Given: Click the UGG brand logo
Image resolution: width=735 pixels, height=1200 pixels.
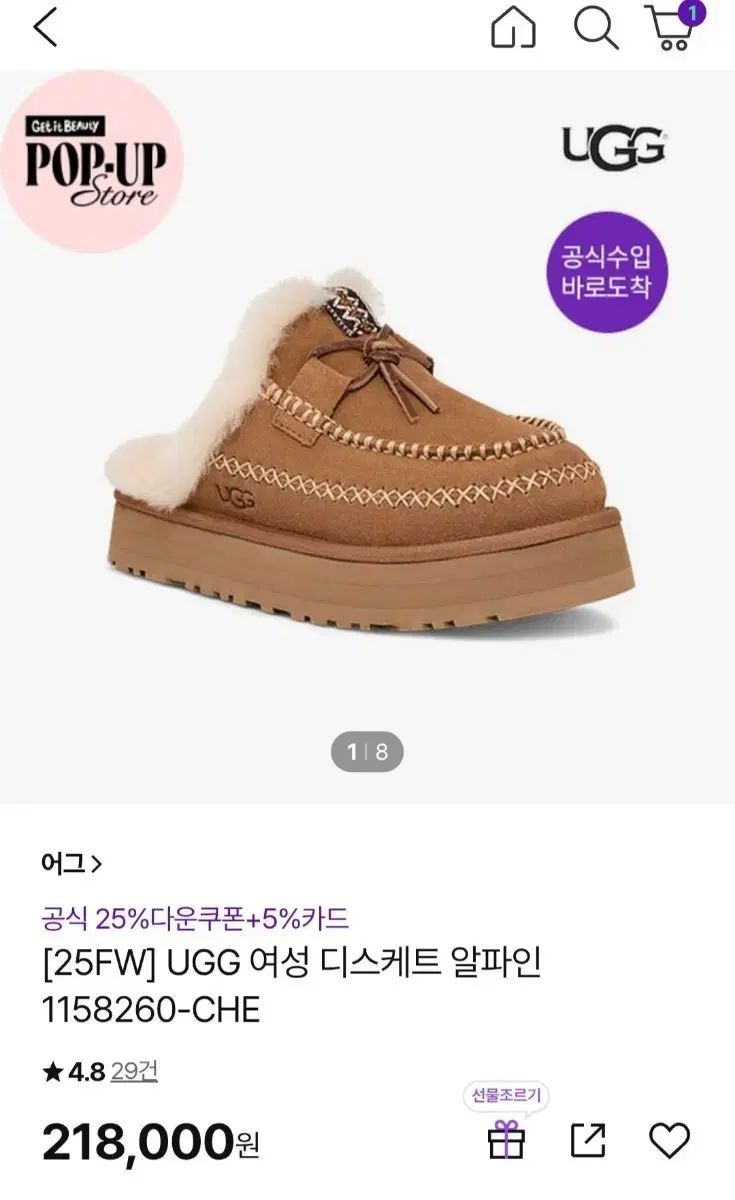Looking at the screenshot, I should point(615,148).
